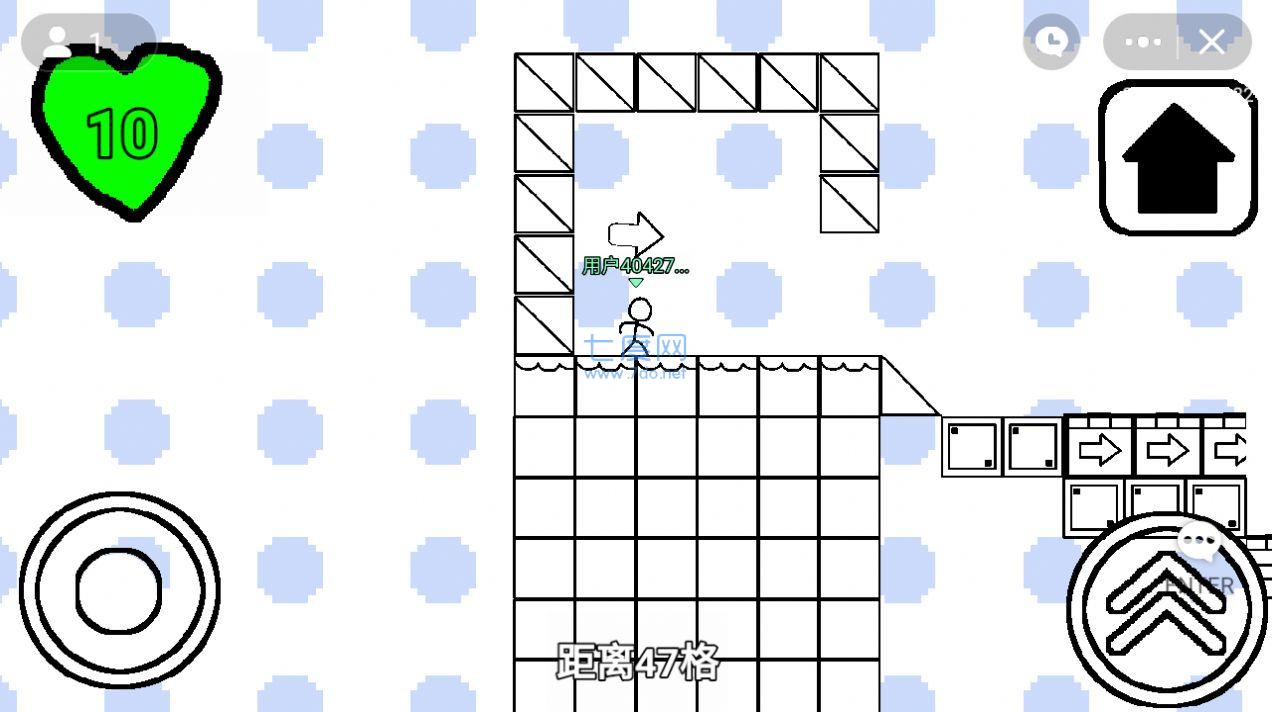The width and height of the screenshot is (1272, 712).
Task: Open the recent messages bubble icon
Action: coord(1051,42)
